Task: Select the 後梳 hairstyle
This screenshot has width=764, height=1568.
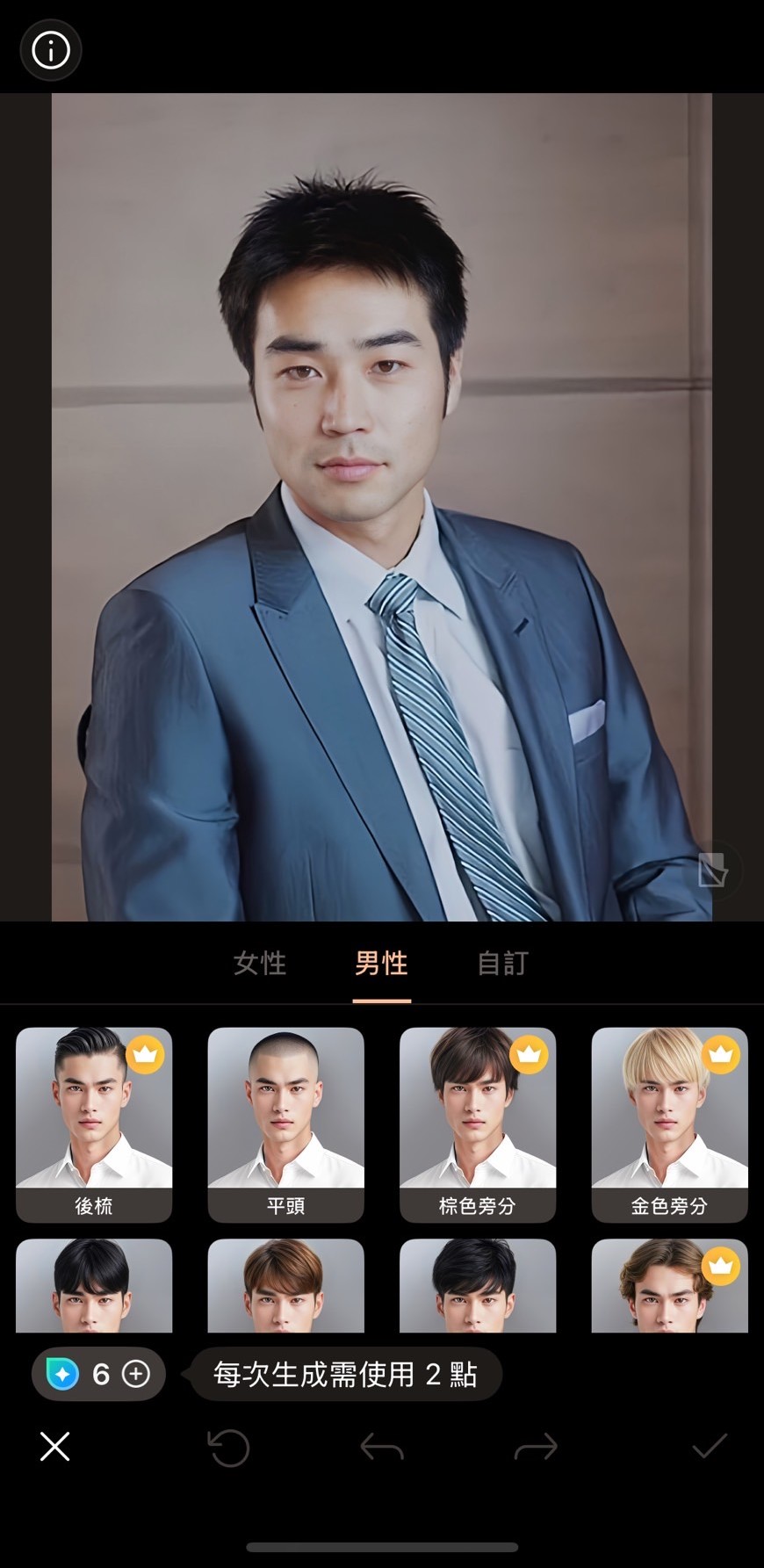Action: click(94, 1124)
